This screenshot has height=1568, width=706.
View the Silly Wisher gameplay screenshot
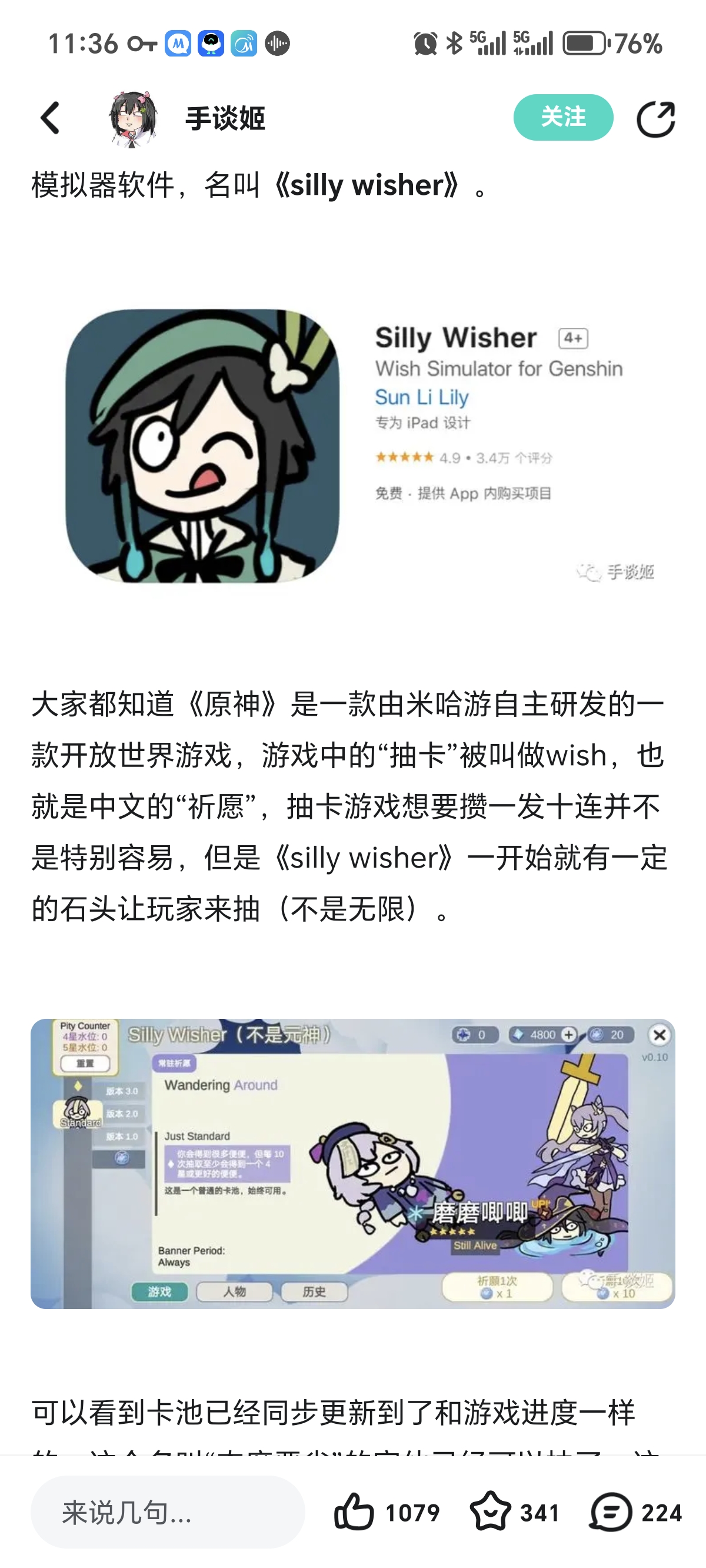click(353, 1163)
